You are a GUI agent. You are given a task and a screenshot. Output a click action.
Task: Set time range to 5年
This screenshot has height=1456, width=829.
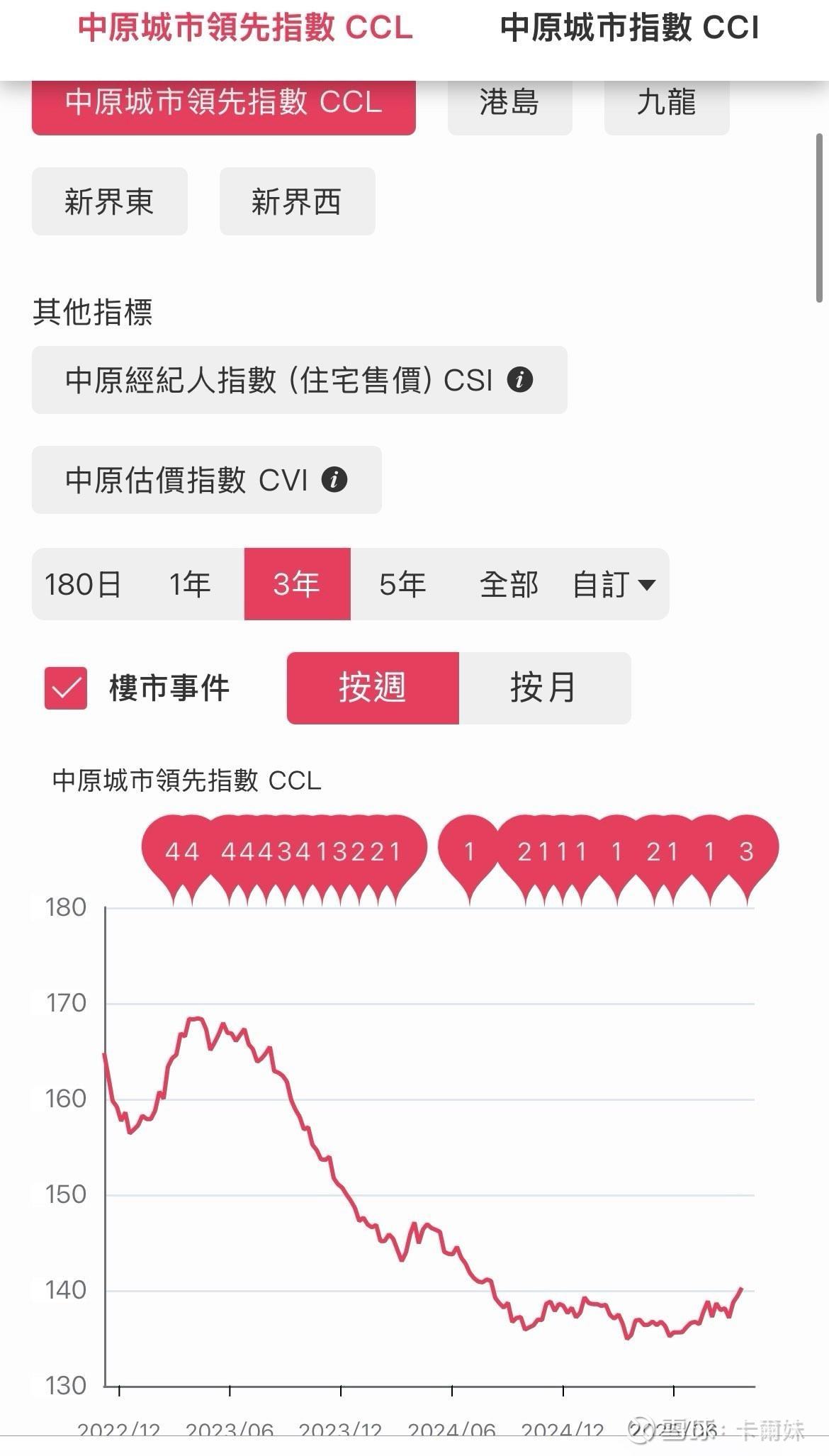[x=402, y=584]
